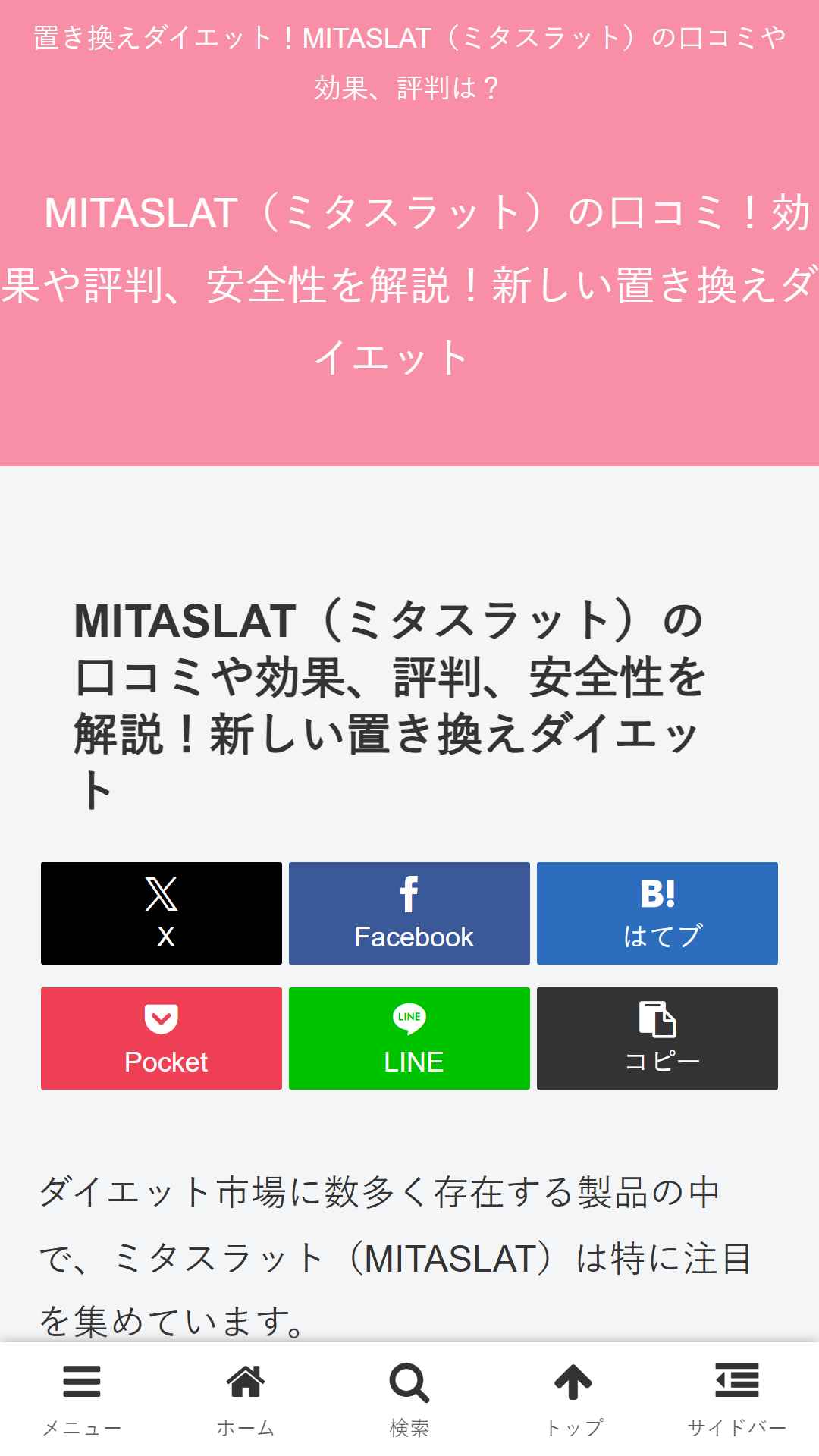Share this article on X
This screenshot has width=819, height=1456.
(162, 913)
